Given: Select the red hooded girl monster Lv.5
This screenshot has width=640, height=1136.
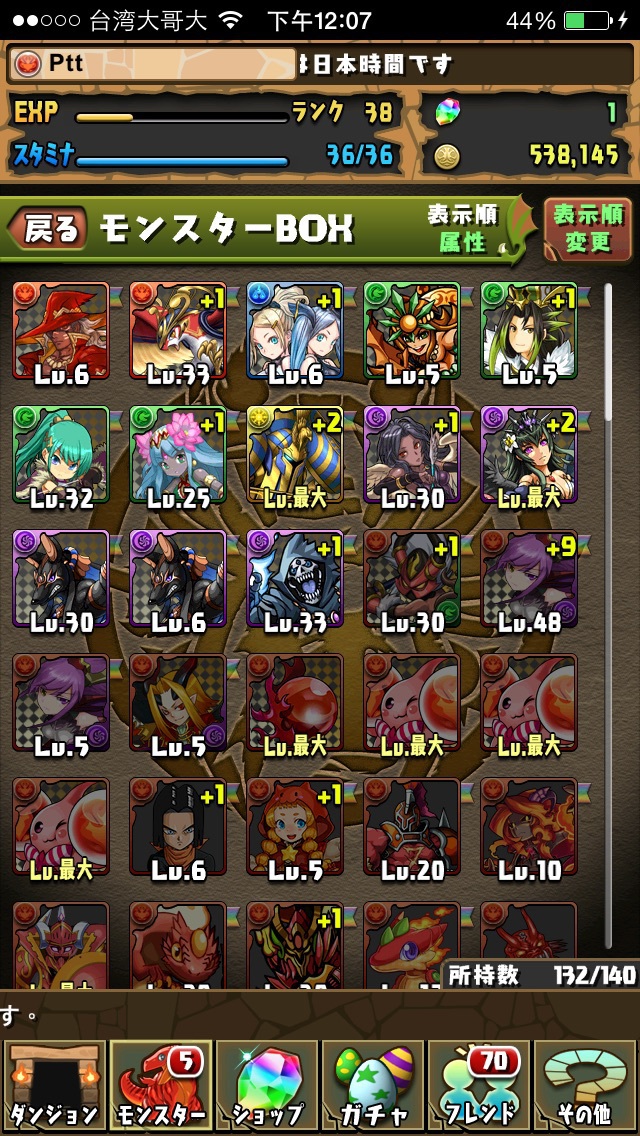Looking at the screenshot, I should tap(294, 826).
